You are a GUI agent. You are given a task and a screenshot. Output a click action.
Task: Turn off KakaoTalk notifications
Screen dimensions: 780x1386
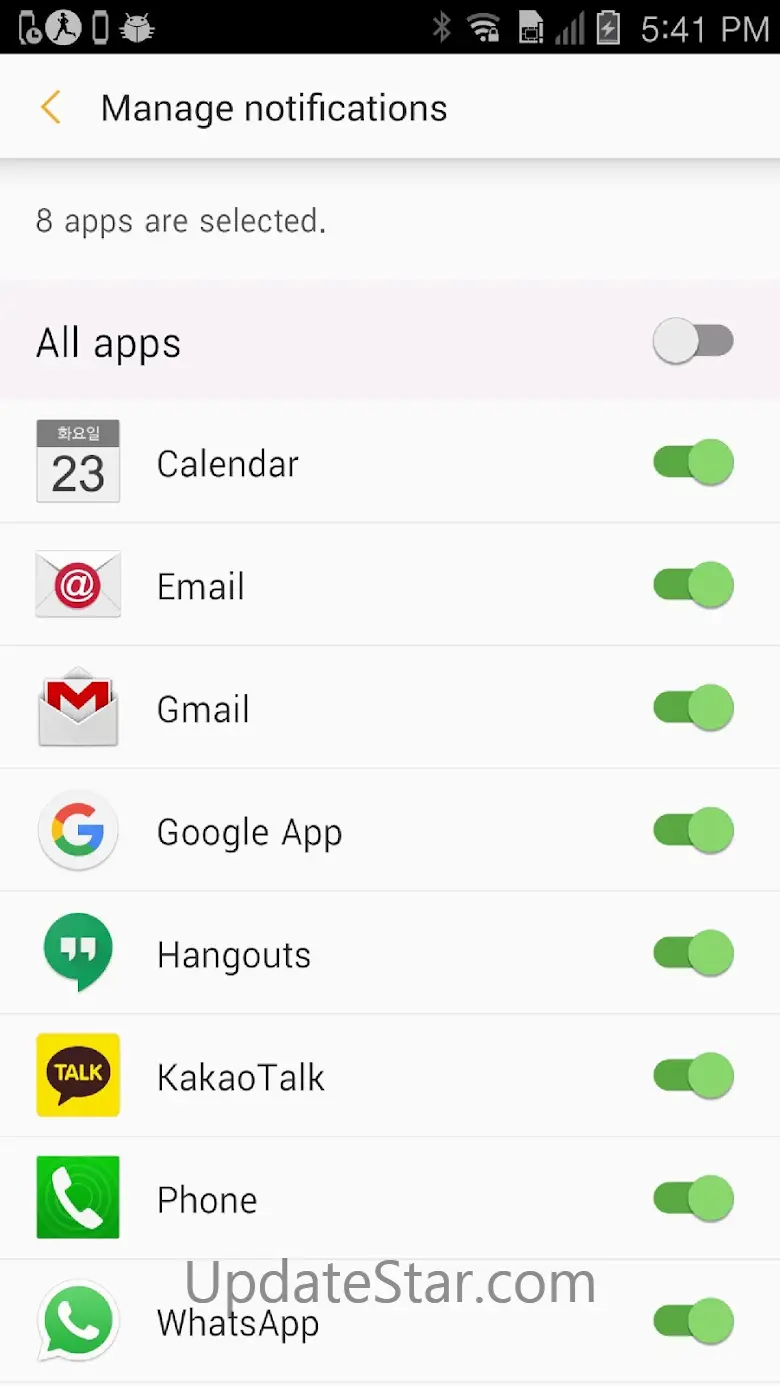click(693, 1077)
